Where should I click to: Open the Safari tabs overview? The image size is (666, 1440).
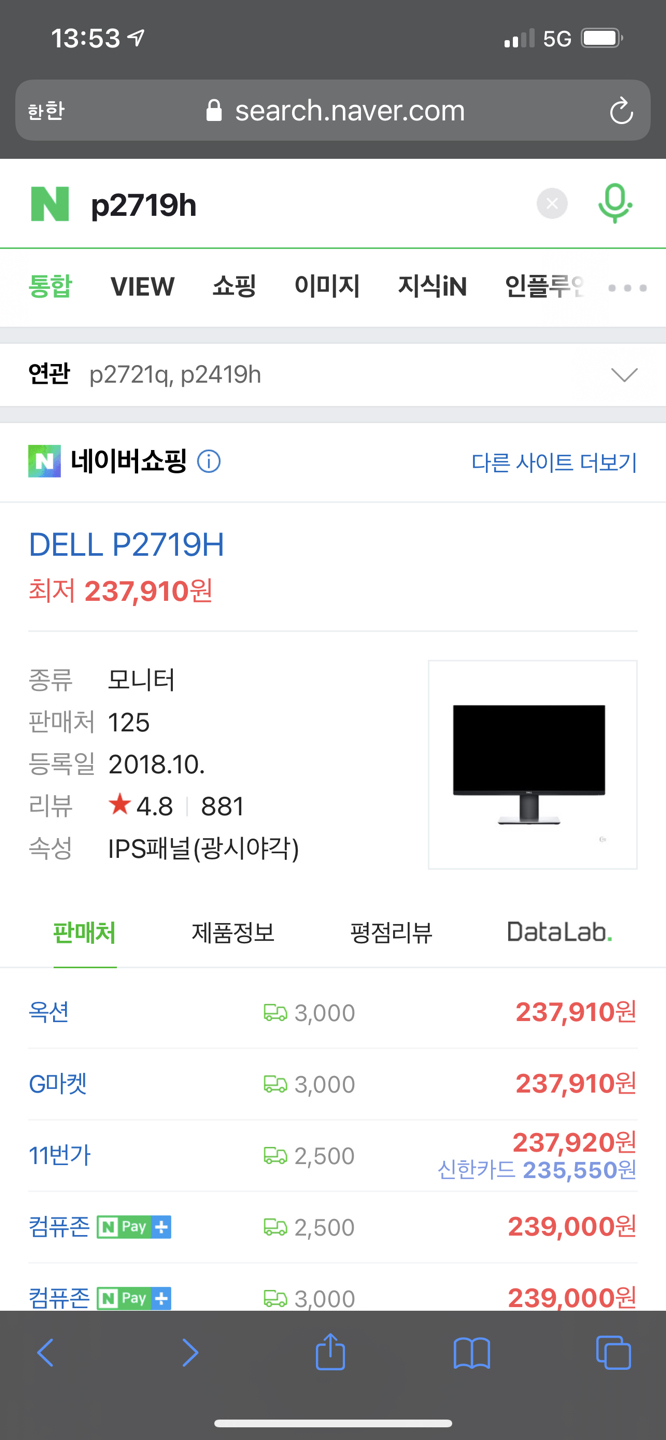click(613, 1353)
